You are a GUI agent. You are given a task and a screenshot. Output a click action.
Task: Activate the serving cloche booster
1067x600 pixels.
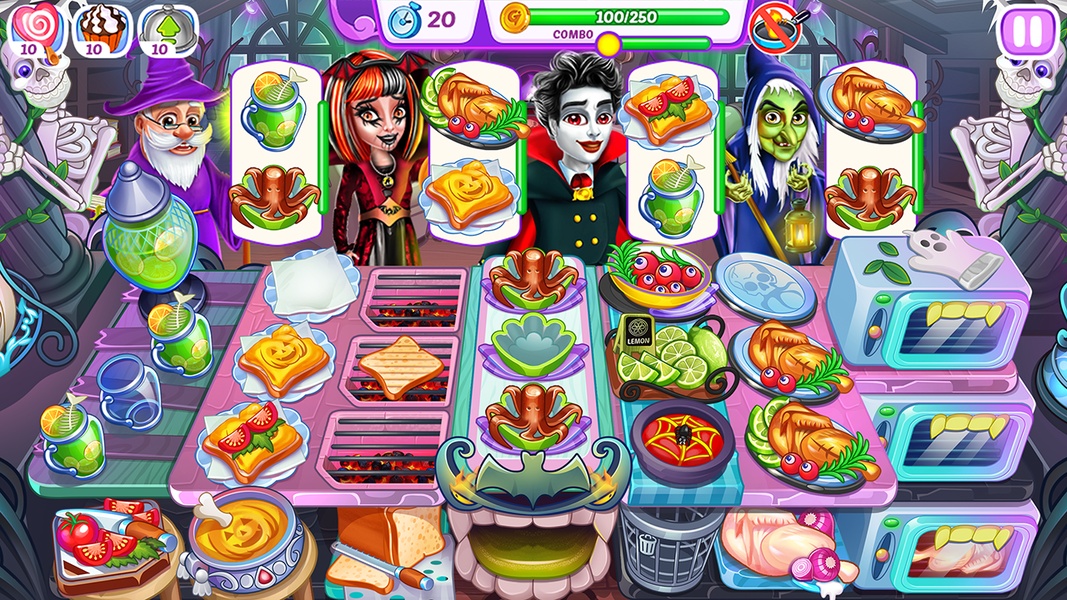[166, 30]
